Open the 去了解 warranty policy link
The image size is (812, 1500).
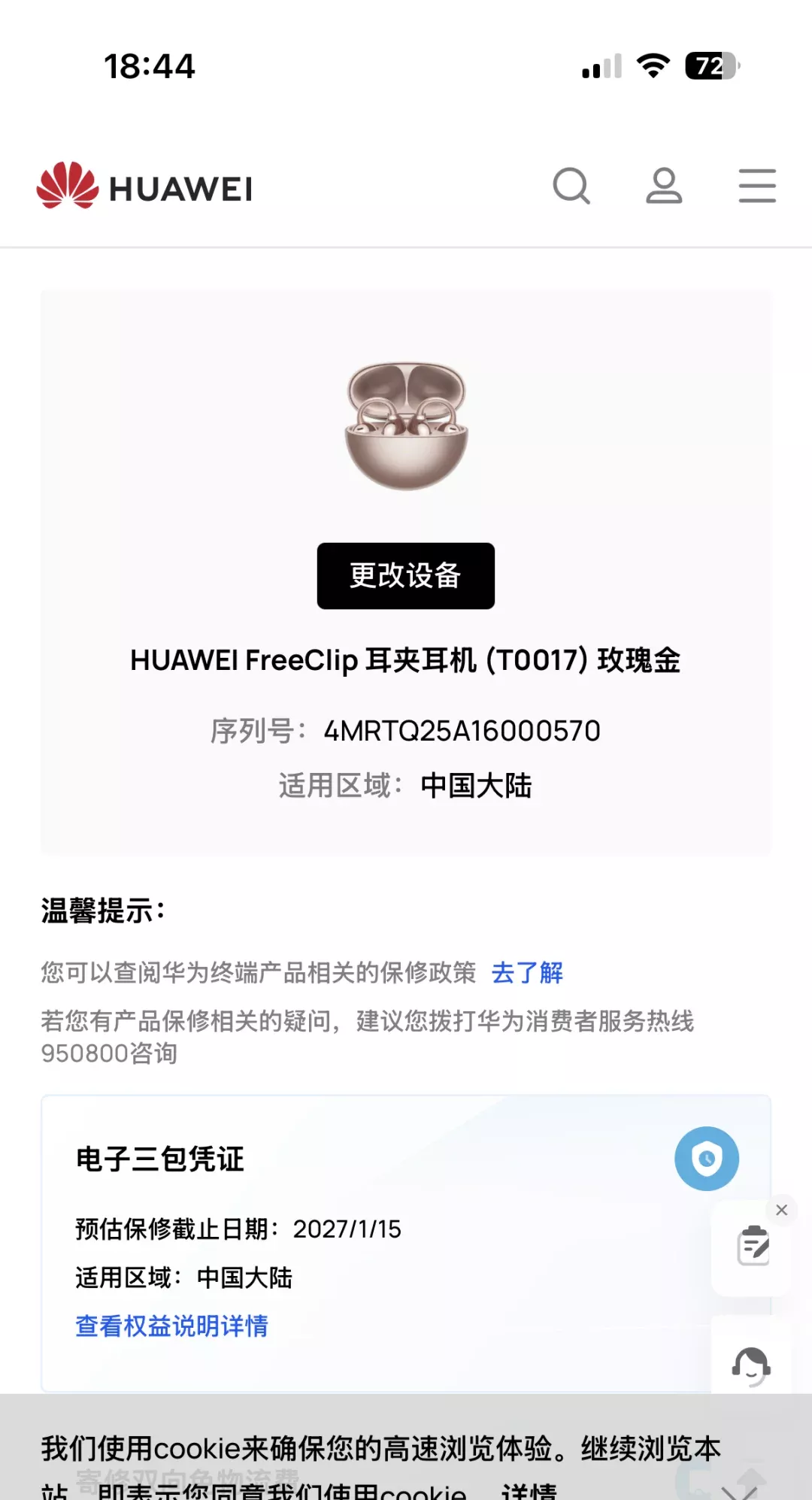pos(527,972)
